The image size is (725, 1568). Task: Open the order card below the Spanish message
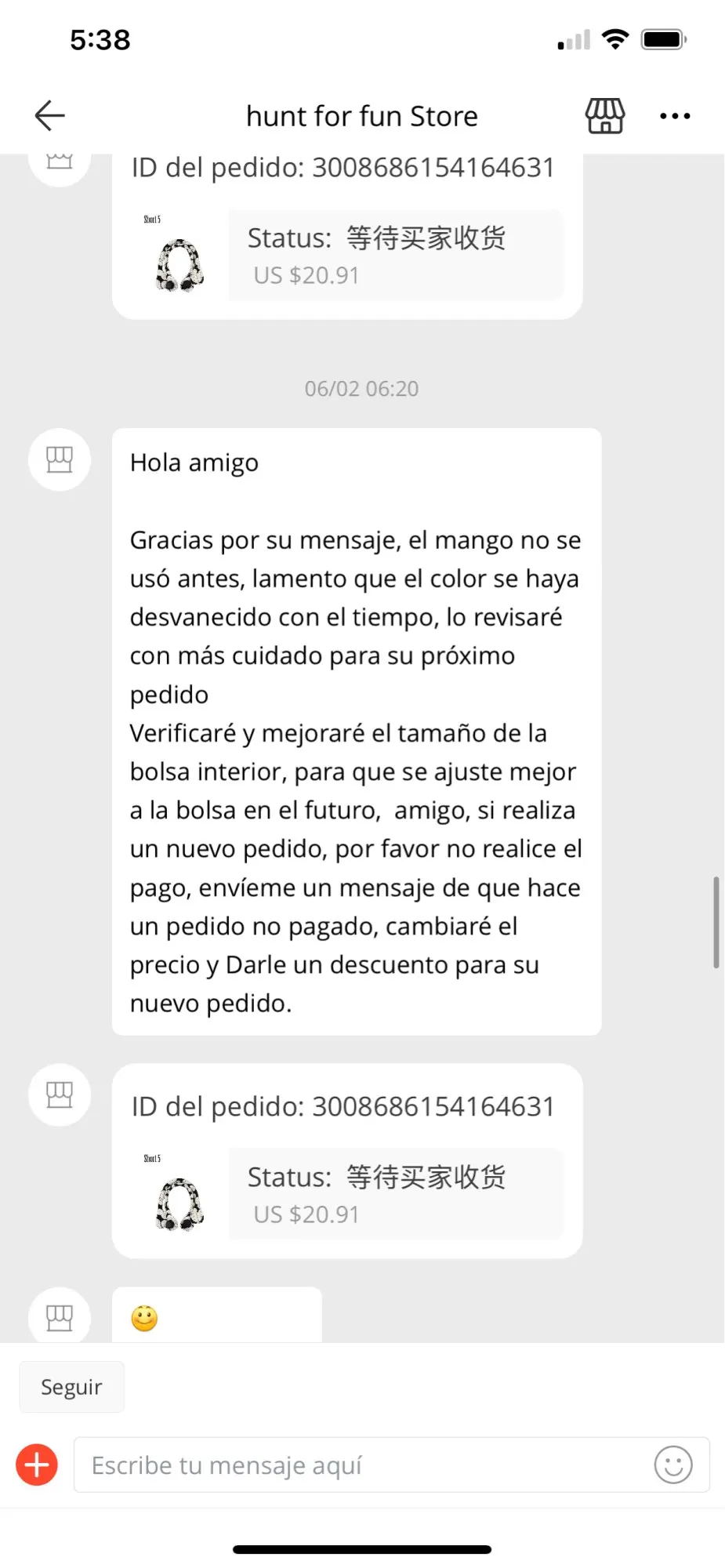(x=347, y=1160)
